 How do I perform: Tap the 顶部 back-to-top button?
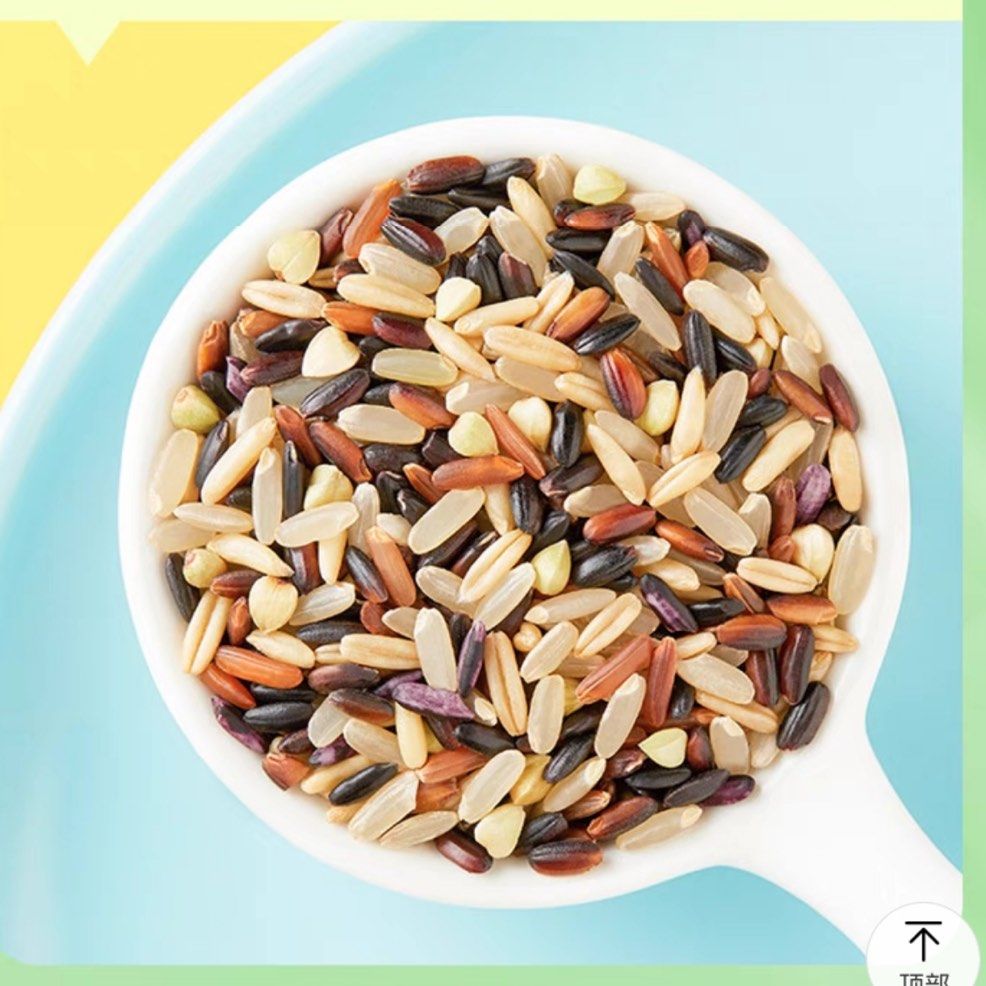coord(922,950)
